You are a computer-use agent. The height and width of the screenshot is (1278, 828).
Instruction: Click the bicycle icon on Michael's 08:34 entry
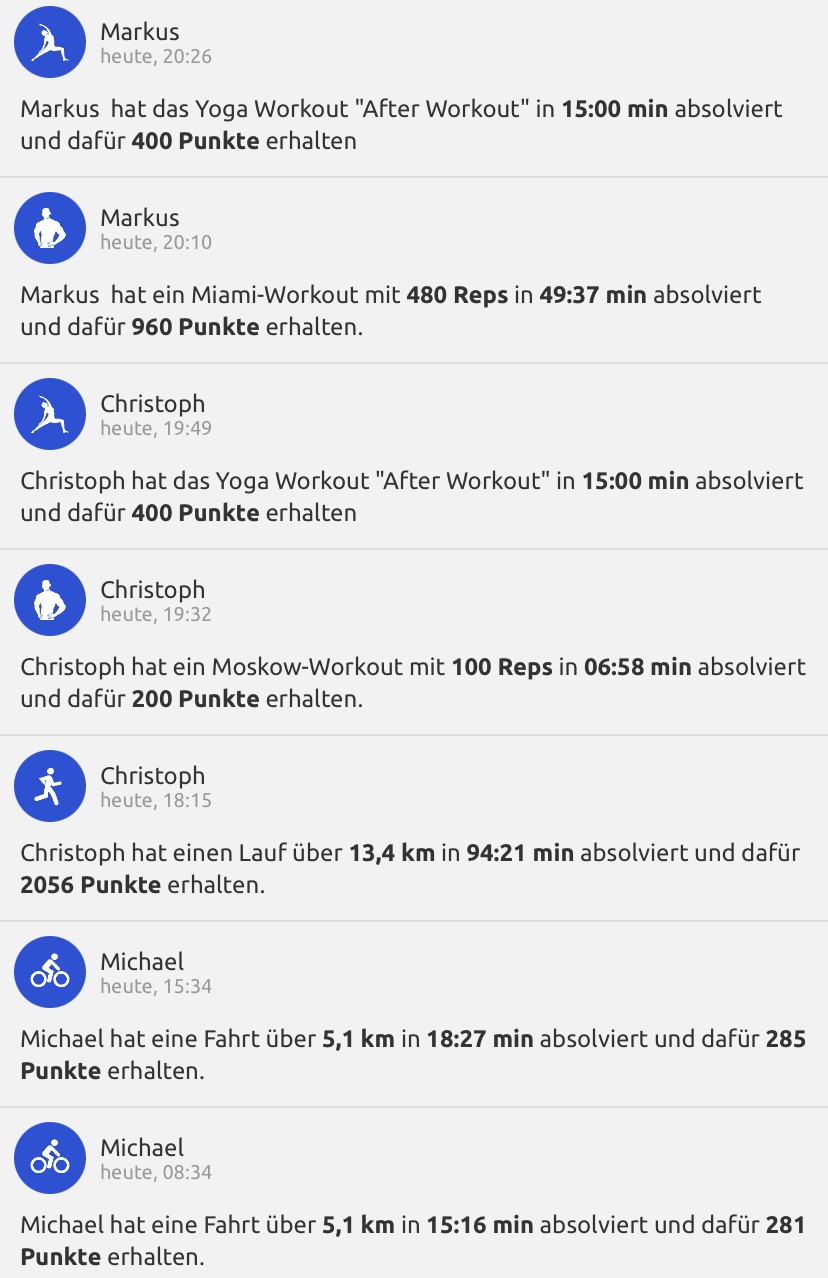49,1157
